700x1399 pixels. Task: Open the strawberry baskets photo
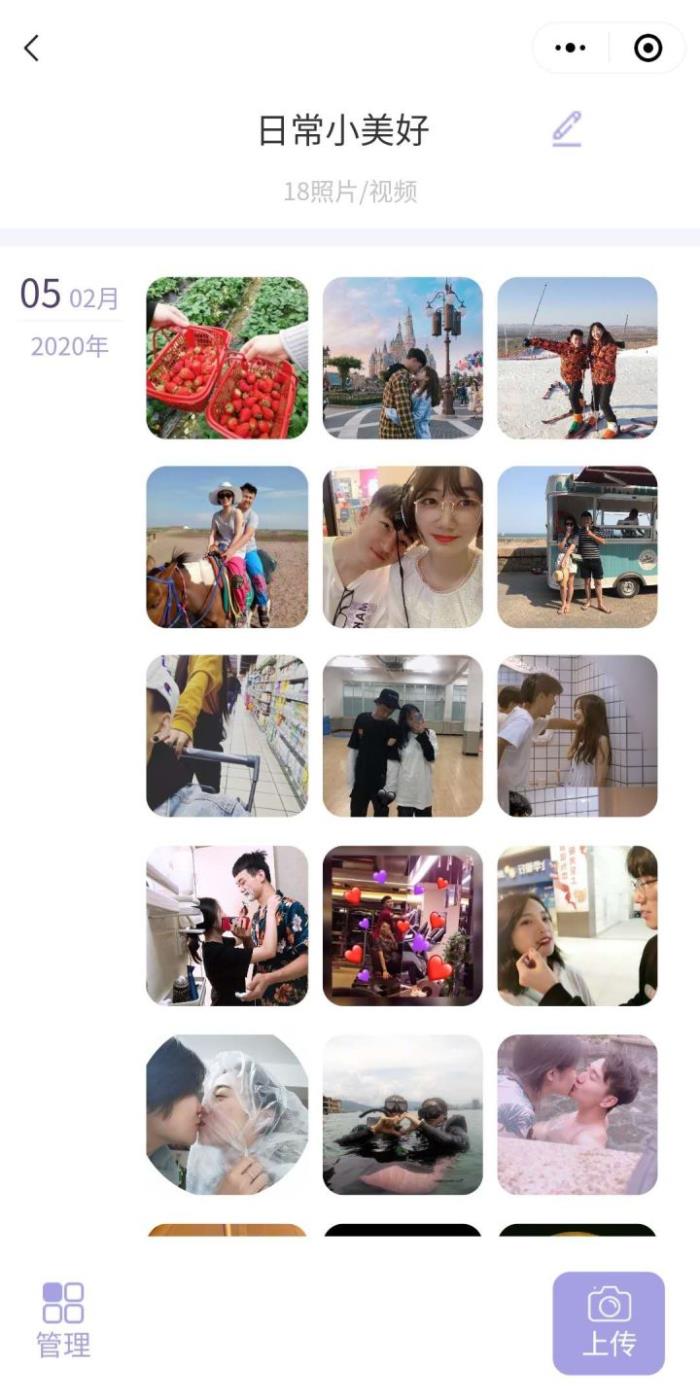pos(227,358)
